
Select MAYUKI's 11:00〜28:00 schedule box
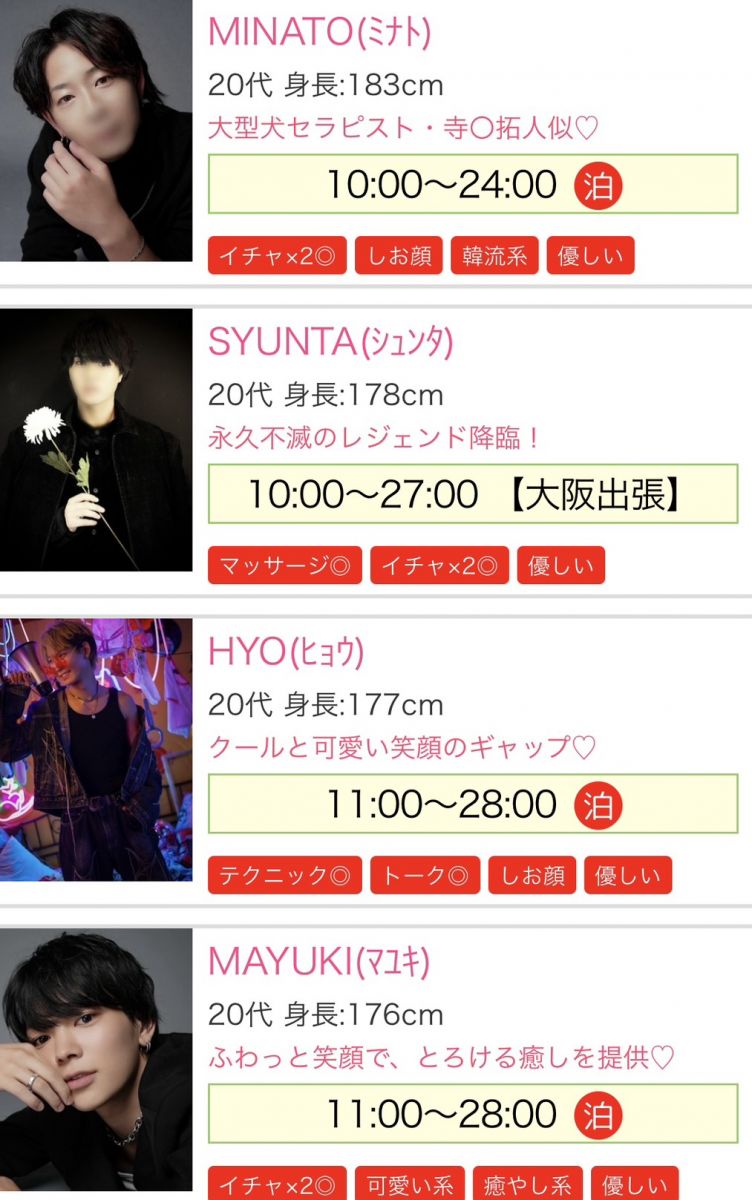click(472, 1114)
